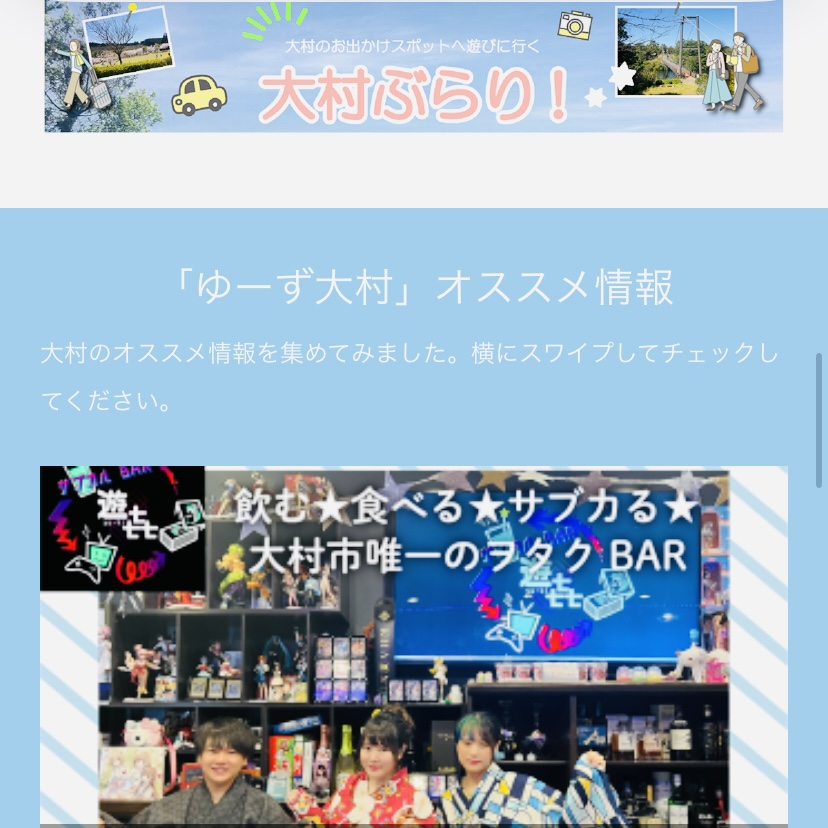Open the 大村ぶらり! outing spots banner
Image resolution: width=828 pixels, height=828 pixels.
(413, 68)
